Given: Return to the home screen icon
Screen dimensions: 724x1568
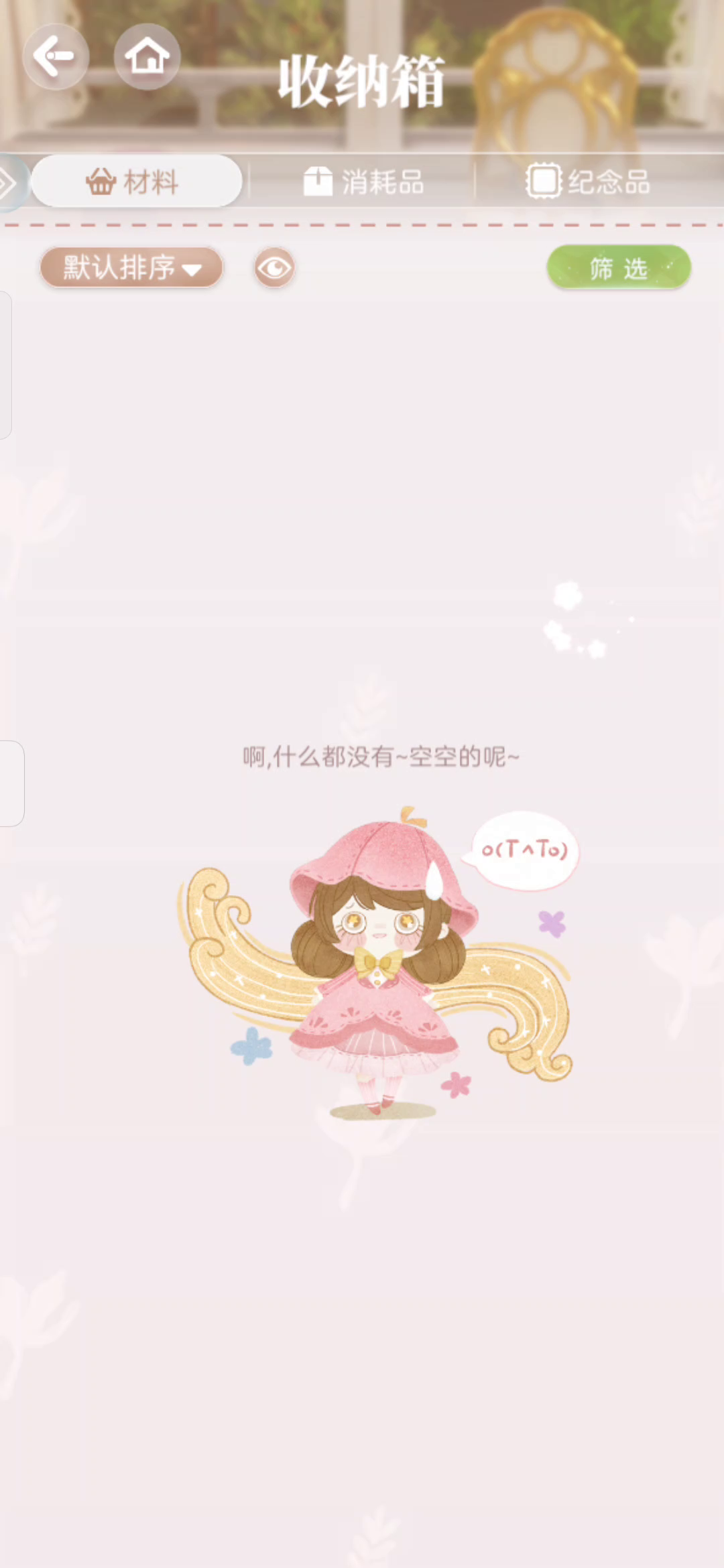Looking at the screenshot, I should point(147,56).
